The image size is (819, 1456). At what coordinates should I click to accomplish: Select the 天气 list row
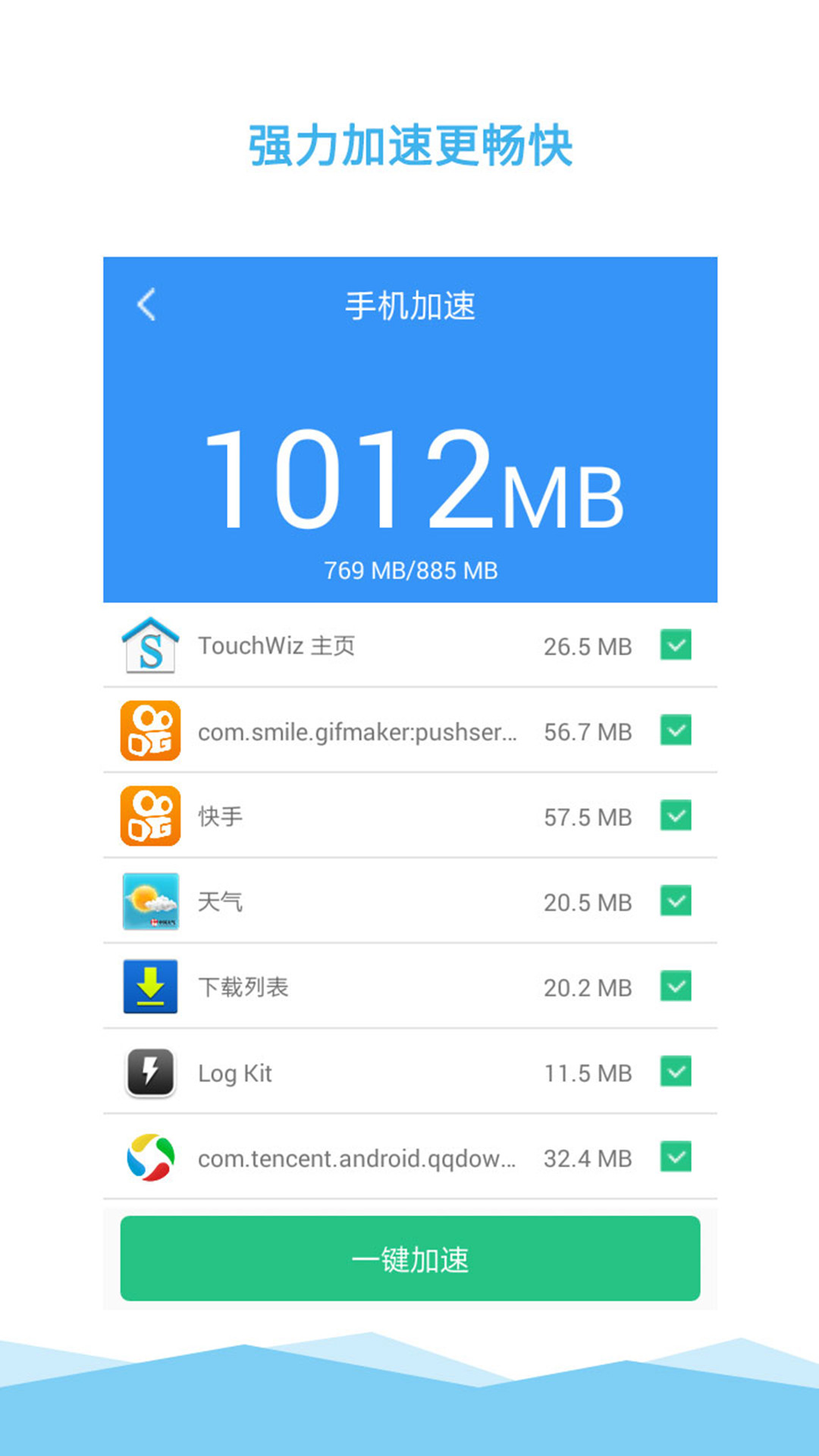[x=409, y=902]
